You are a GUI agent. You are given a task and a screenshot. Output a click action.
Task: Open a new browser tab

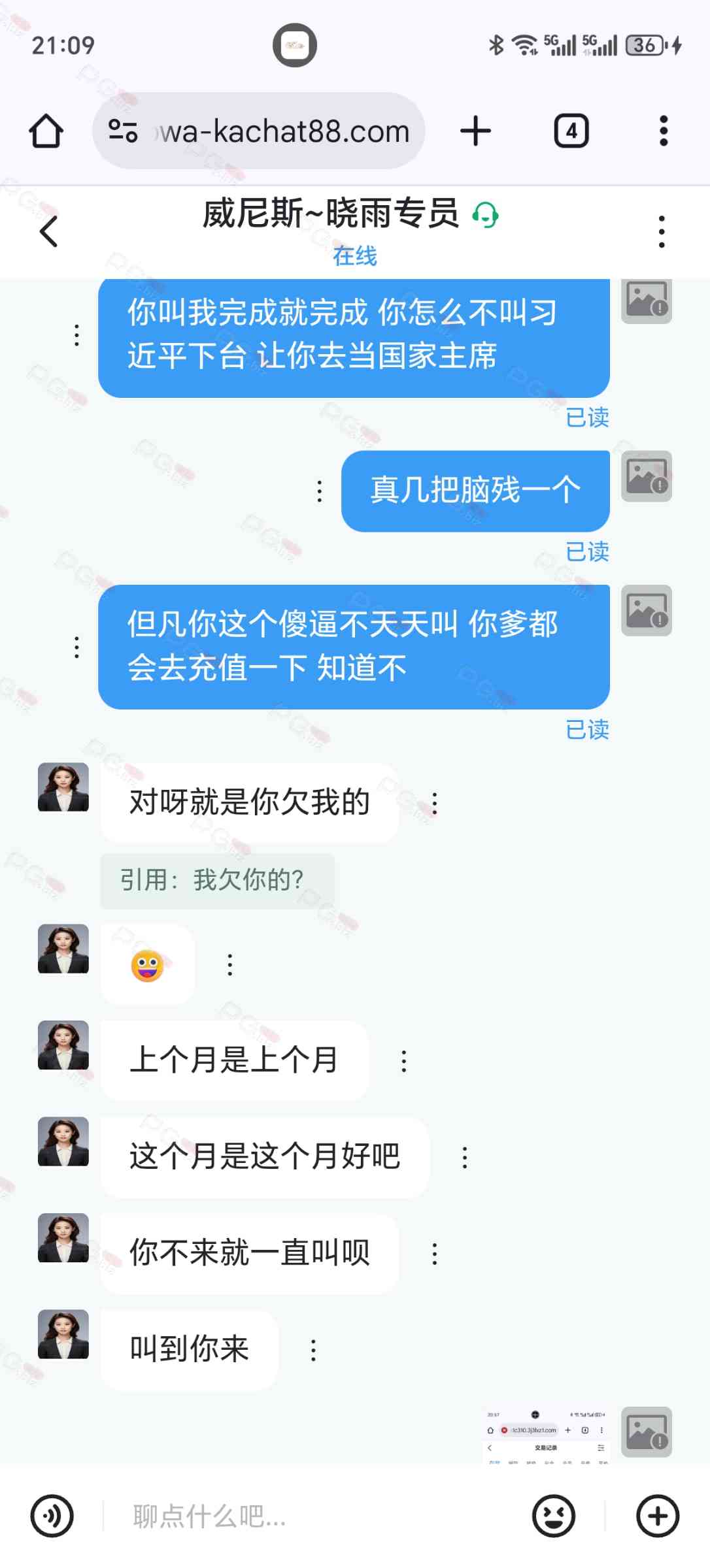click(475, 131)
